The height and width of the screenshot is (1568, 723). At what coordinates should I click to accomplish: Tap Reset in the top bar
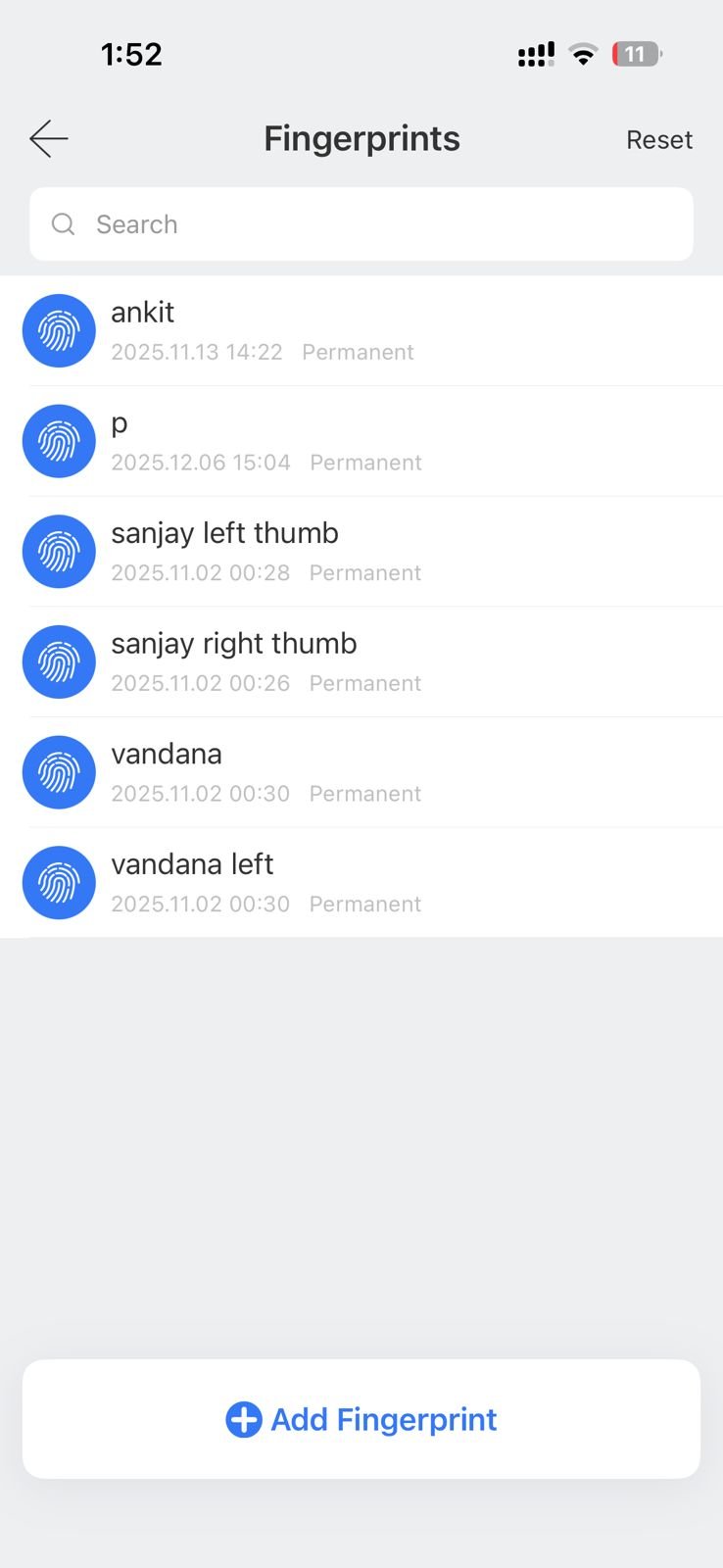coord(658,140)
